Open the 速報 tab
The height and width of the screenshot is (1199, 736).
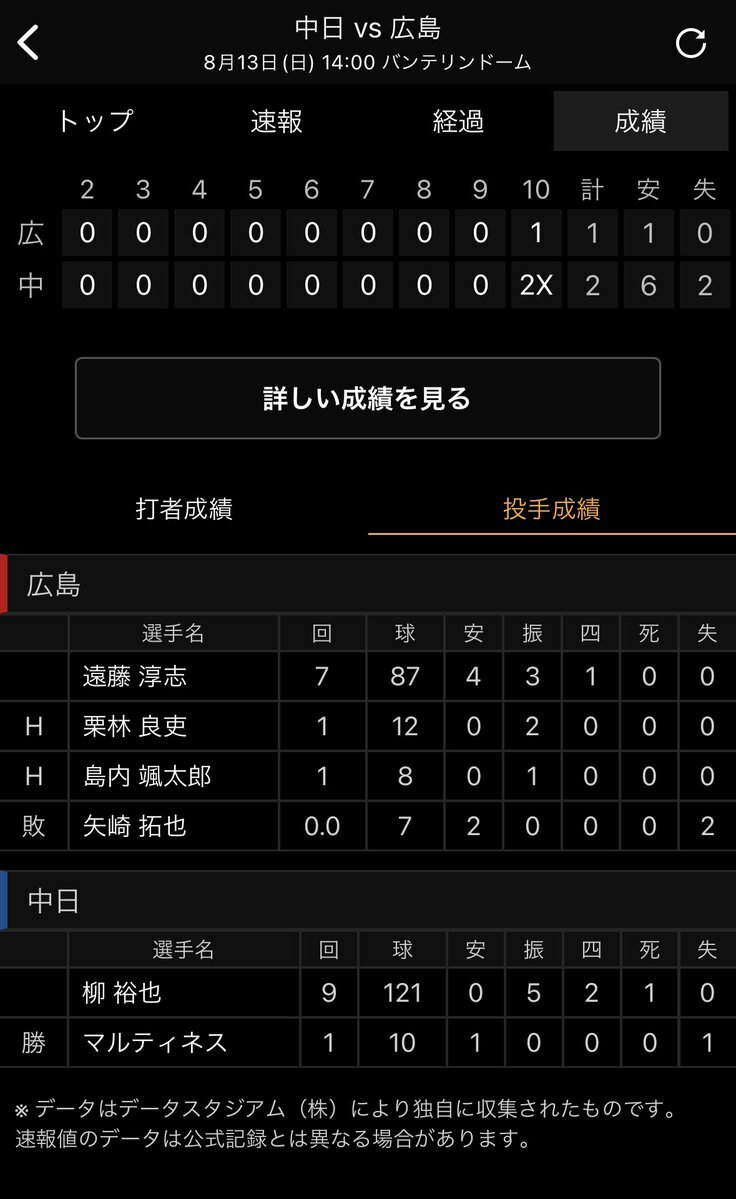[x=277, y=121]
